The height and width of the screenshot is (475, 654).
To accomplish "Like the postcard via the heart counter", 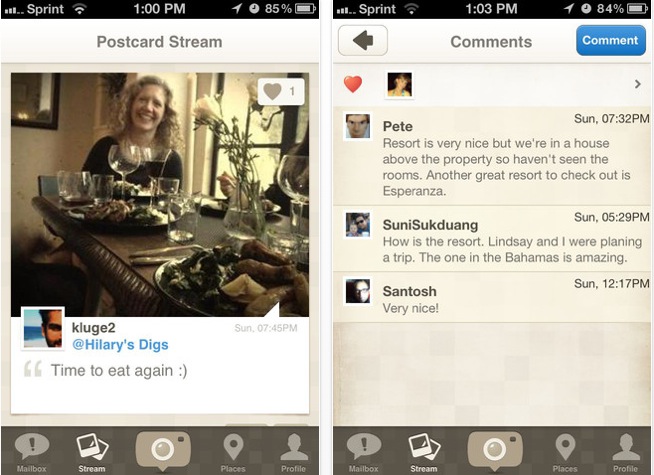I will (x=282, y=92).
